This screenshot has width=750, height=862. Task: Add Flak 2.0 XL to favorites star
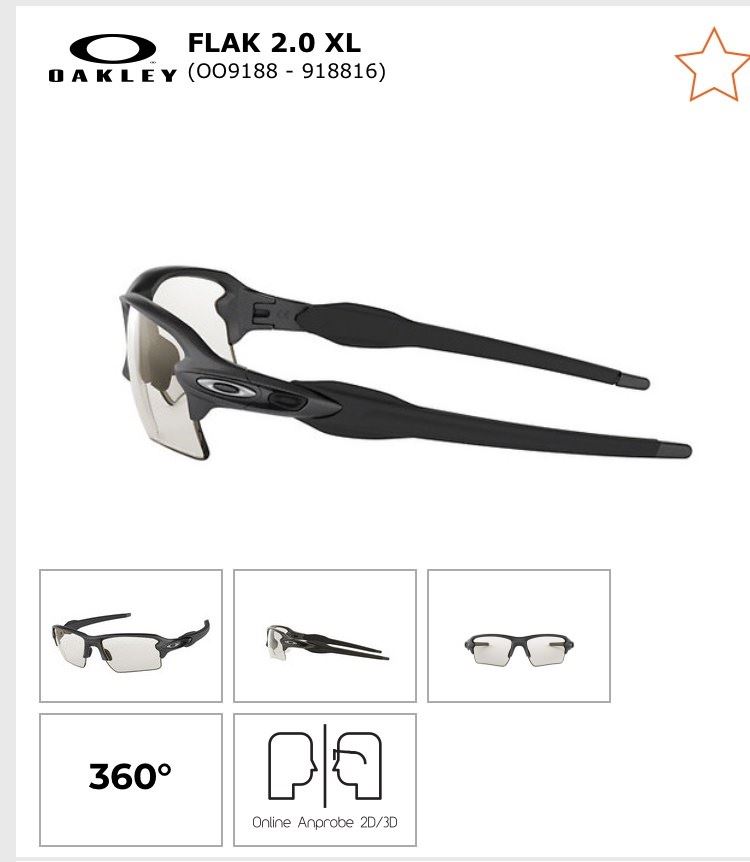[713, 64]
